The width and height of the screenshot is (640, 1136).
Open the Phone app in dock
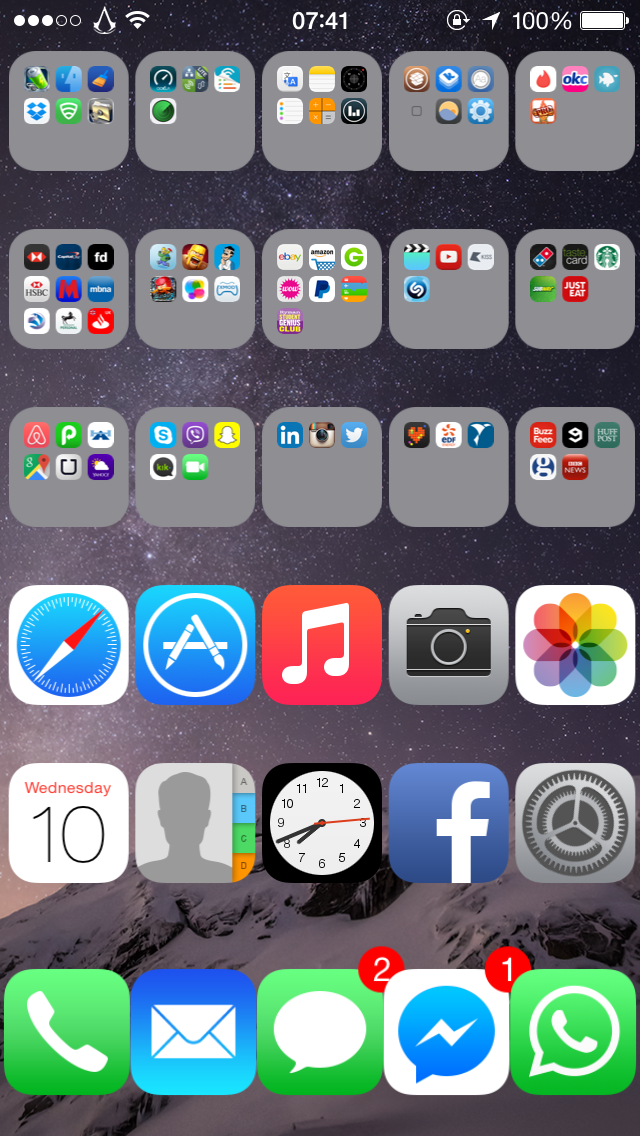click(67, 1032)
